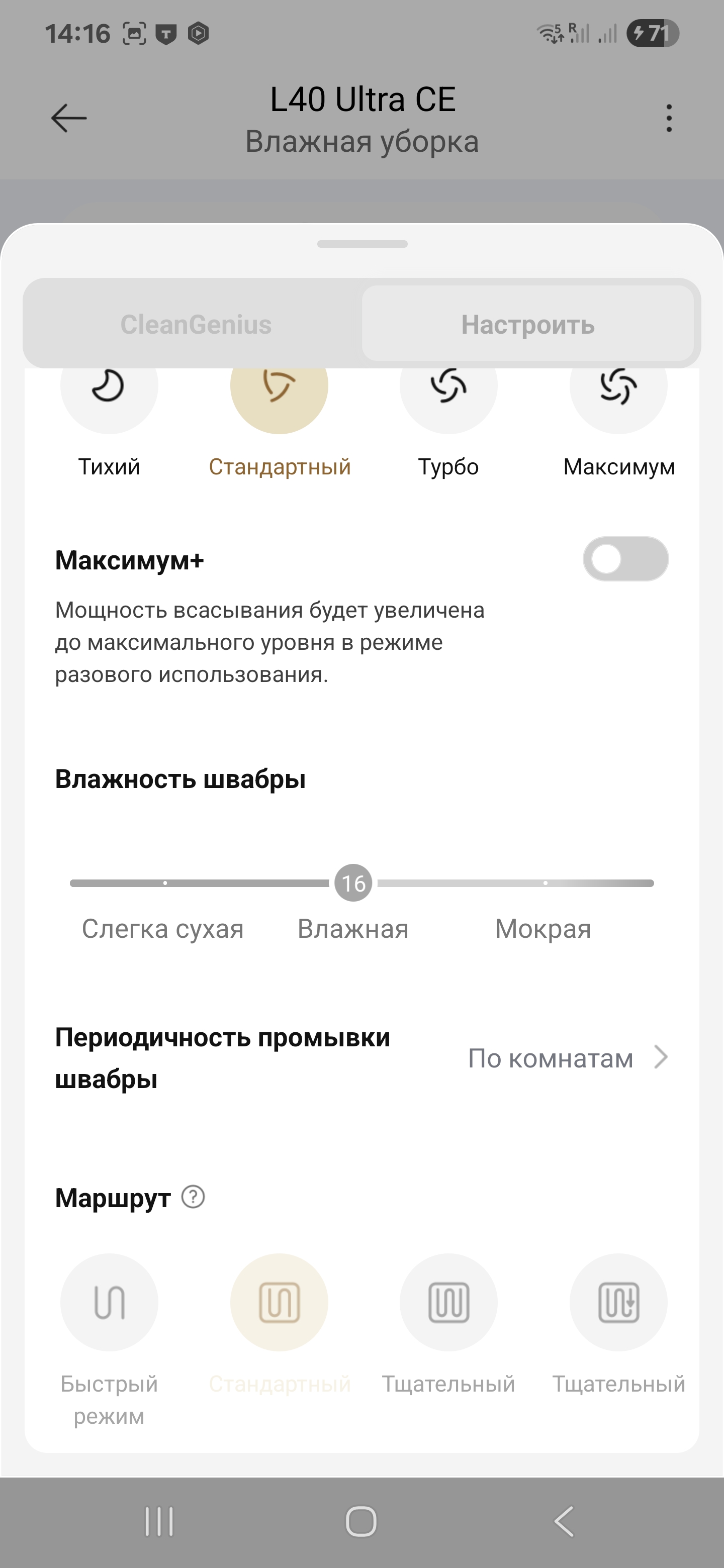Switch to the CleanGenius tab

(x=196, y=325)
